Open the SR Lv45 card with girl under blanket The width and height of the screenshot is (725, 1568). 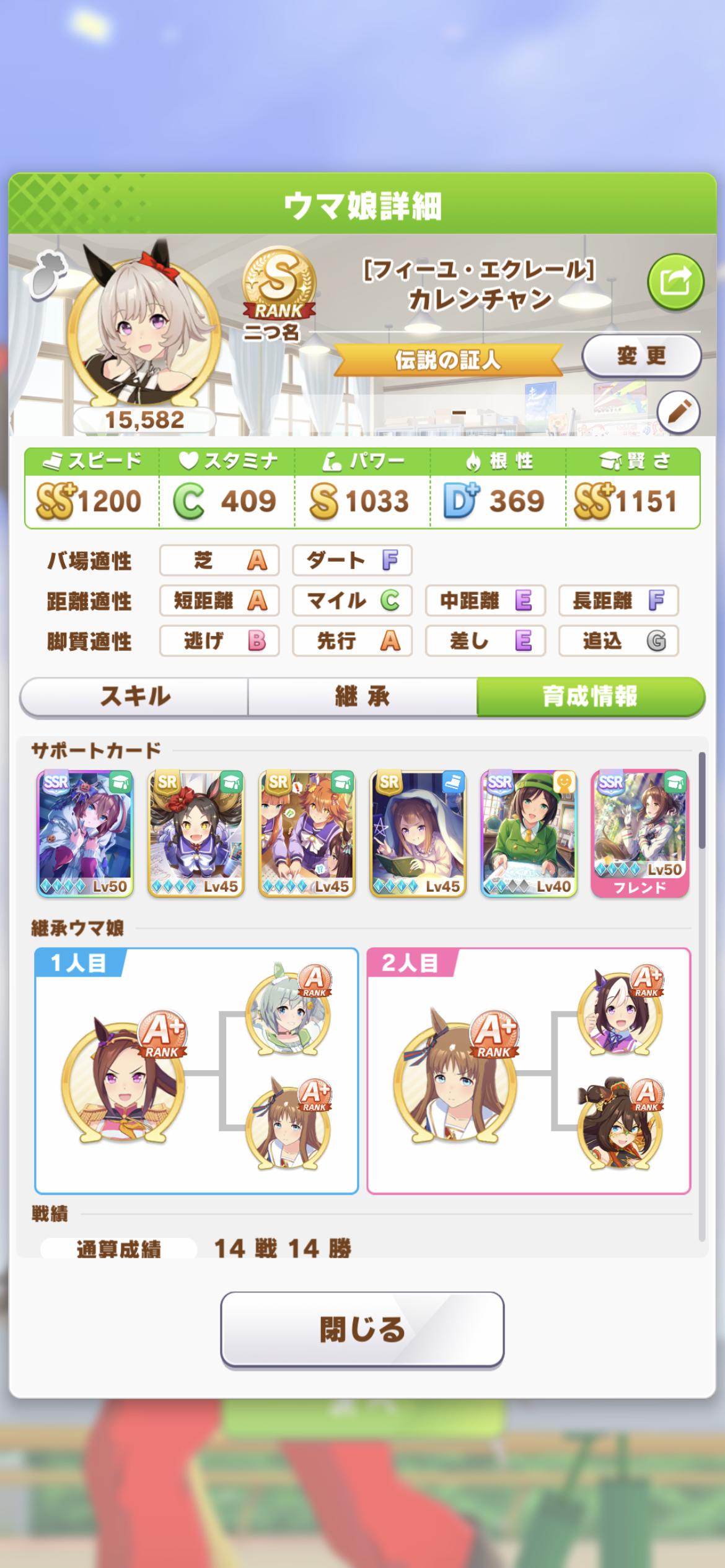click(418, 834)
